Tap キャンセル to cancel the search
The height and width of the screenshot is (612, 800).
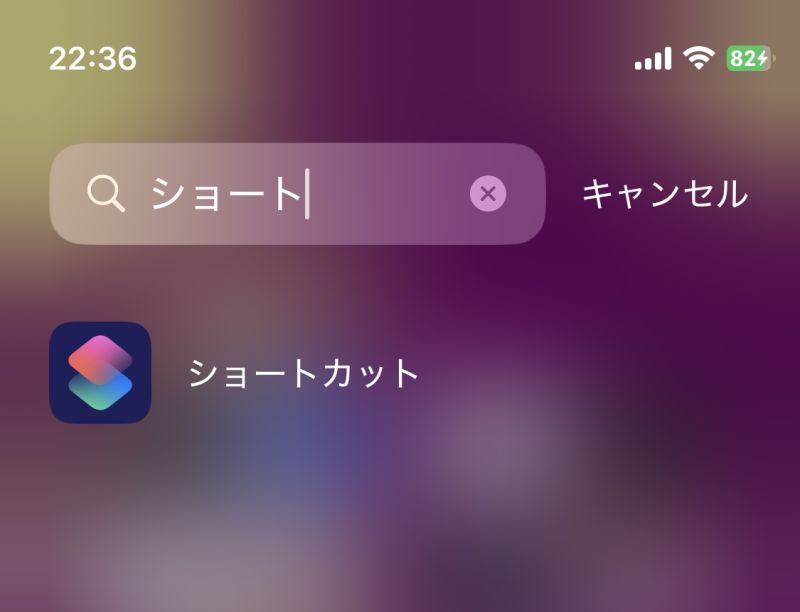click(664, 194)
